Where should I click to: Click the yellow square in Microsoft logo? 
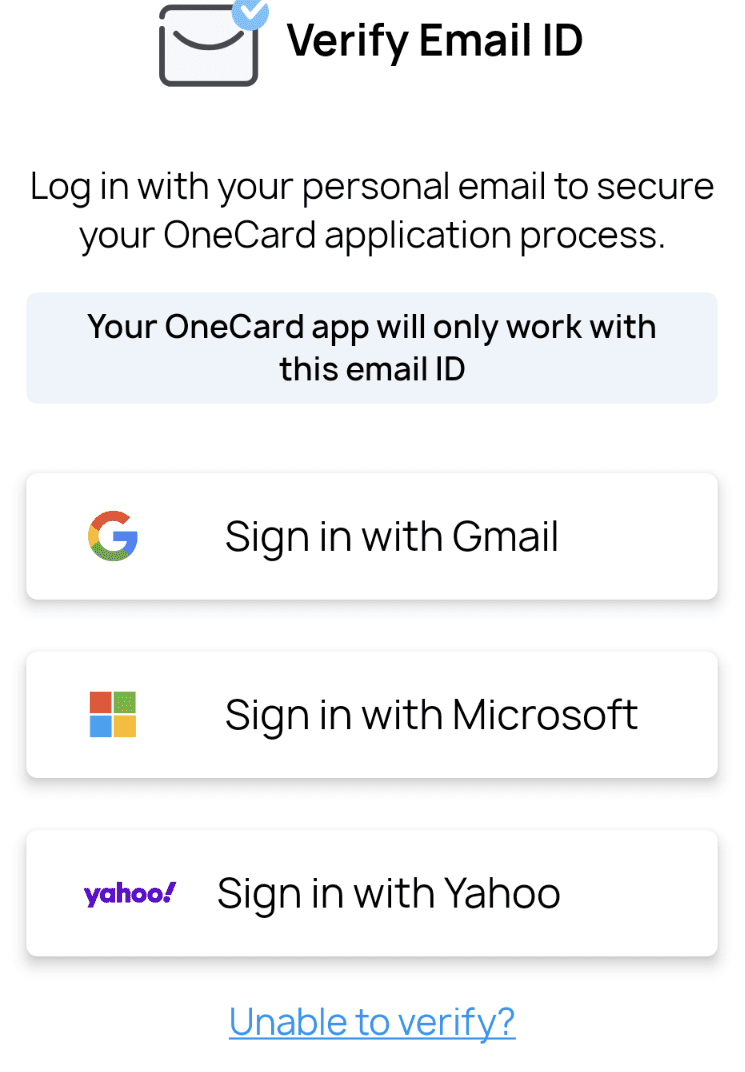(125, 727)
